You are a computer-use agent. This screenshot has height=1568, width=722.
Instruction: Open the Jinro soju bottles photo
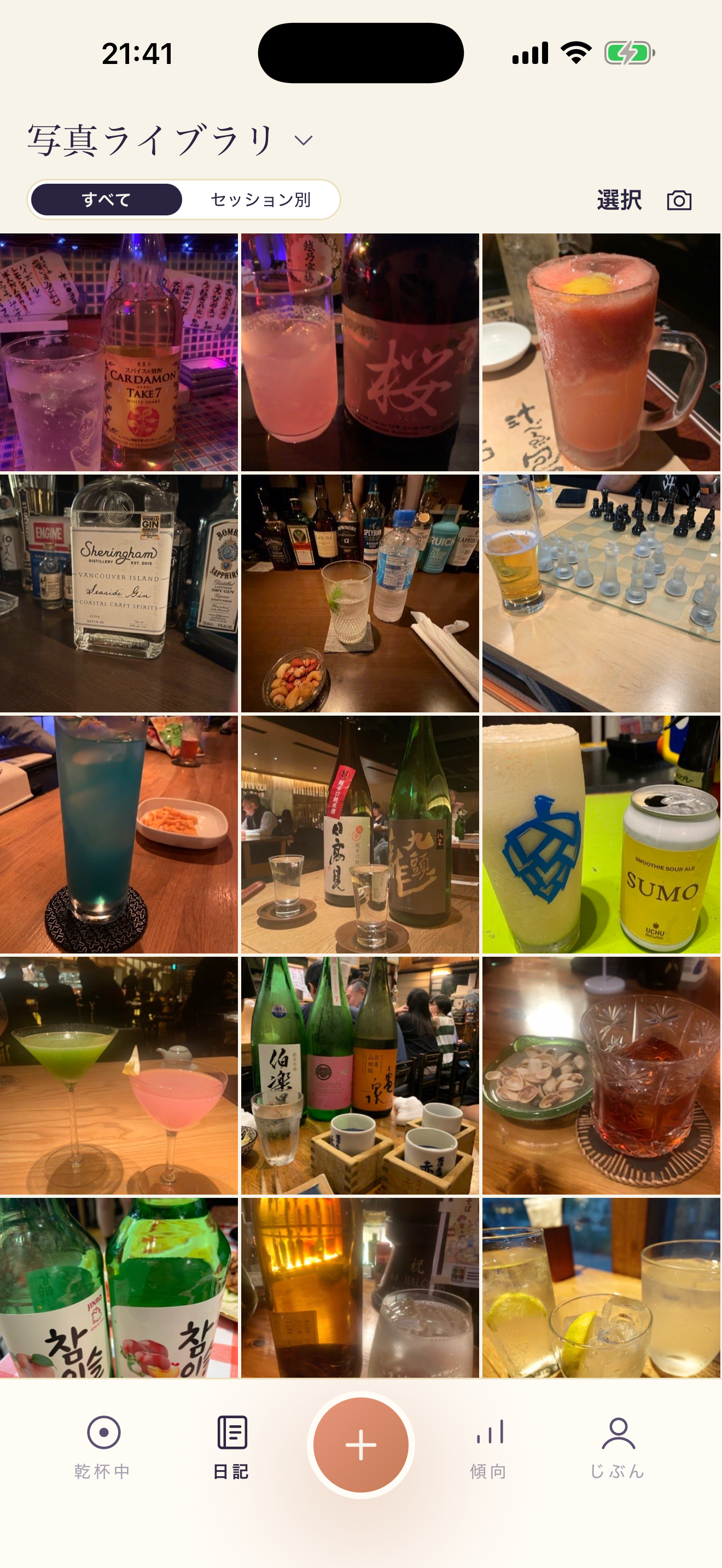coord(119,1288)
